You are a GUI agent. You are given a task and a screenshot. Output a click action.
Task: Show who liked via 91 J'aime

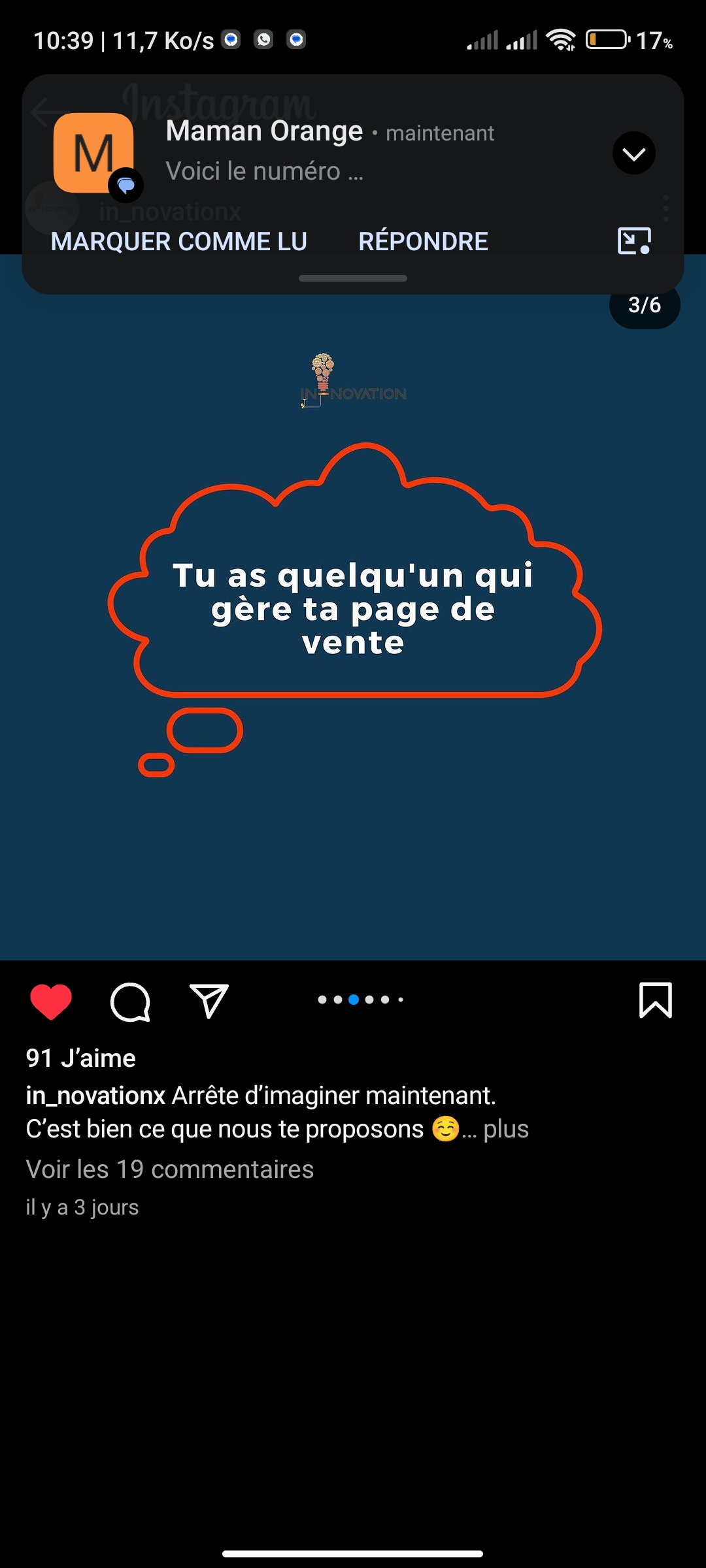(x=81, y=1058)
